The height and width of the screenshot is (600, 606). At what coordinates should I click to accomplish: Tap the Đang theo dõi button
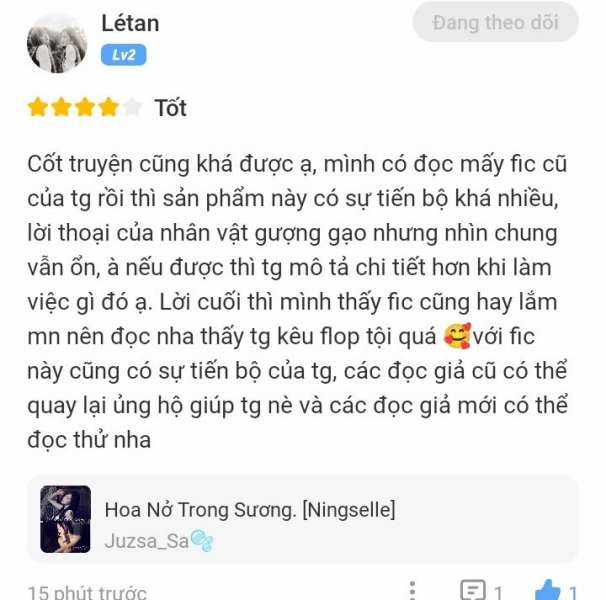[495, 22]
